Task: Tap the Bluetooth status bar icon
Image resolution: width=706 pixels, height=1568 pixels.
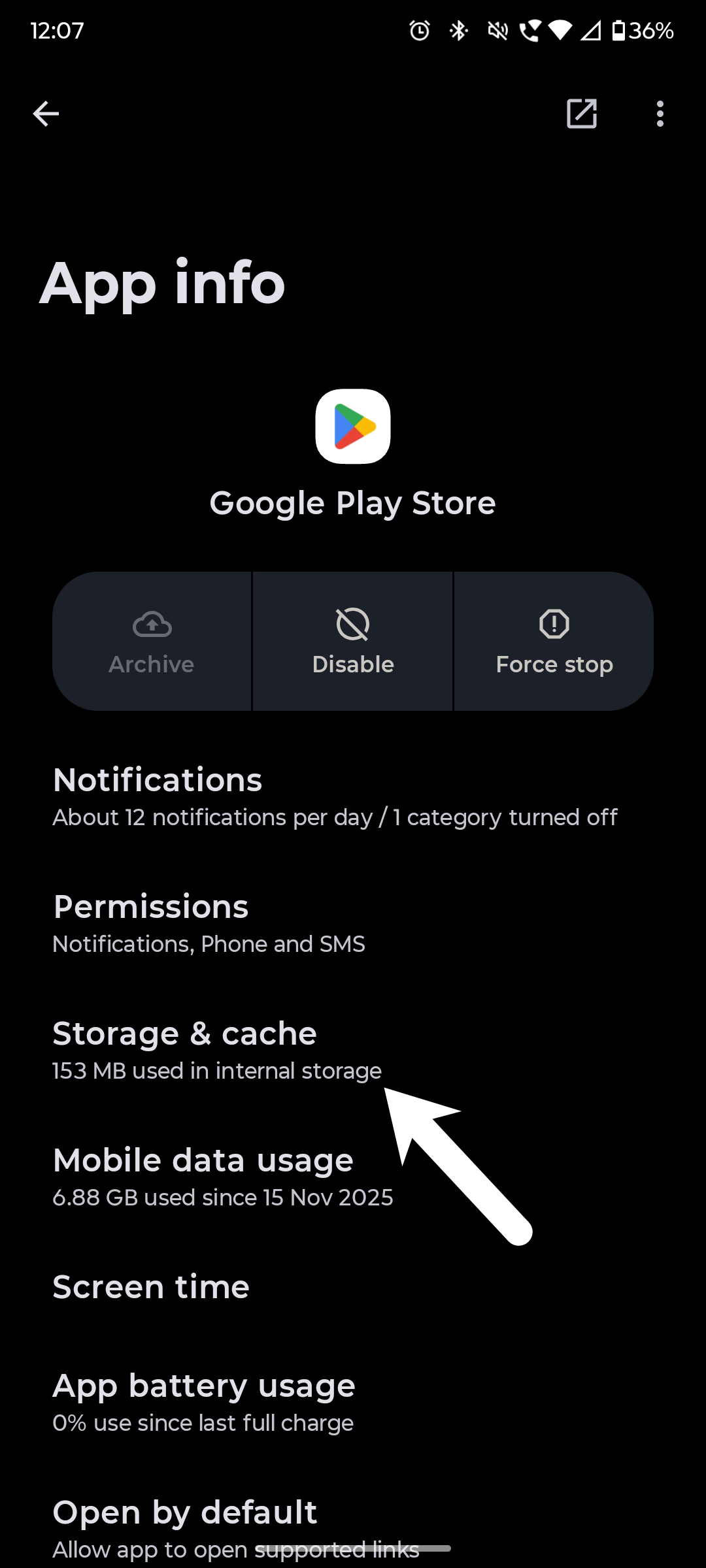Action: click(x=458, y=31)
